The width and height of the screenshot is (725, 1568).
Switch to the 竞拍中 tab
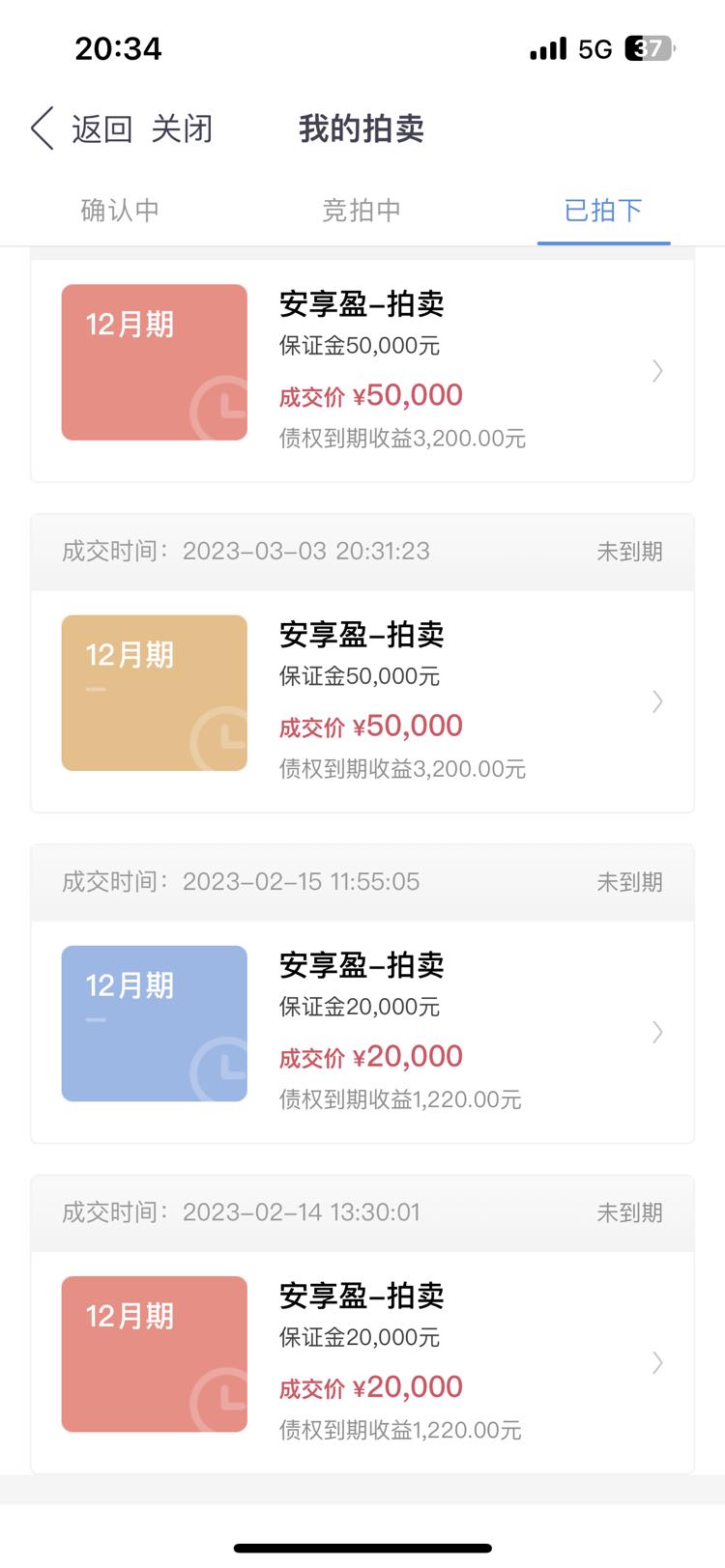[362, 210]
